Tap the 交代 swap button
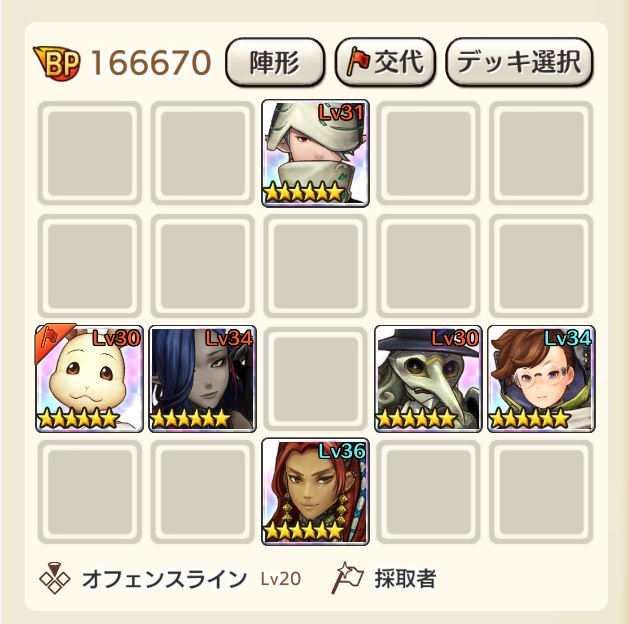The width and height of the screenshot is (629, 624). pos(385,63)
